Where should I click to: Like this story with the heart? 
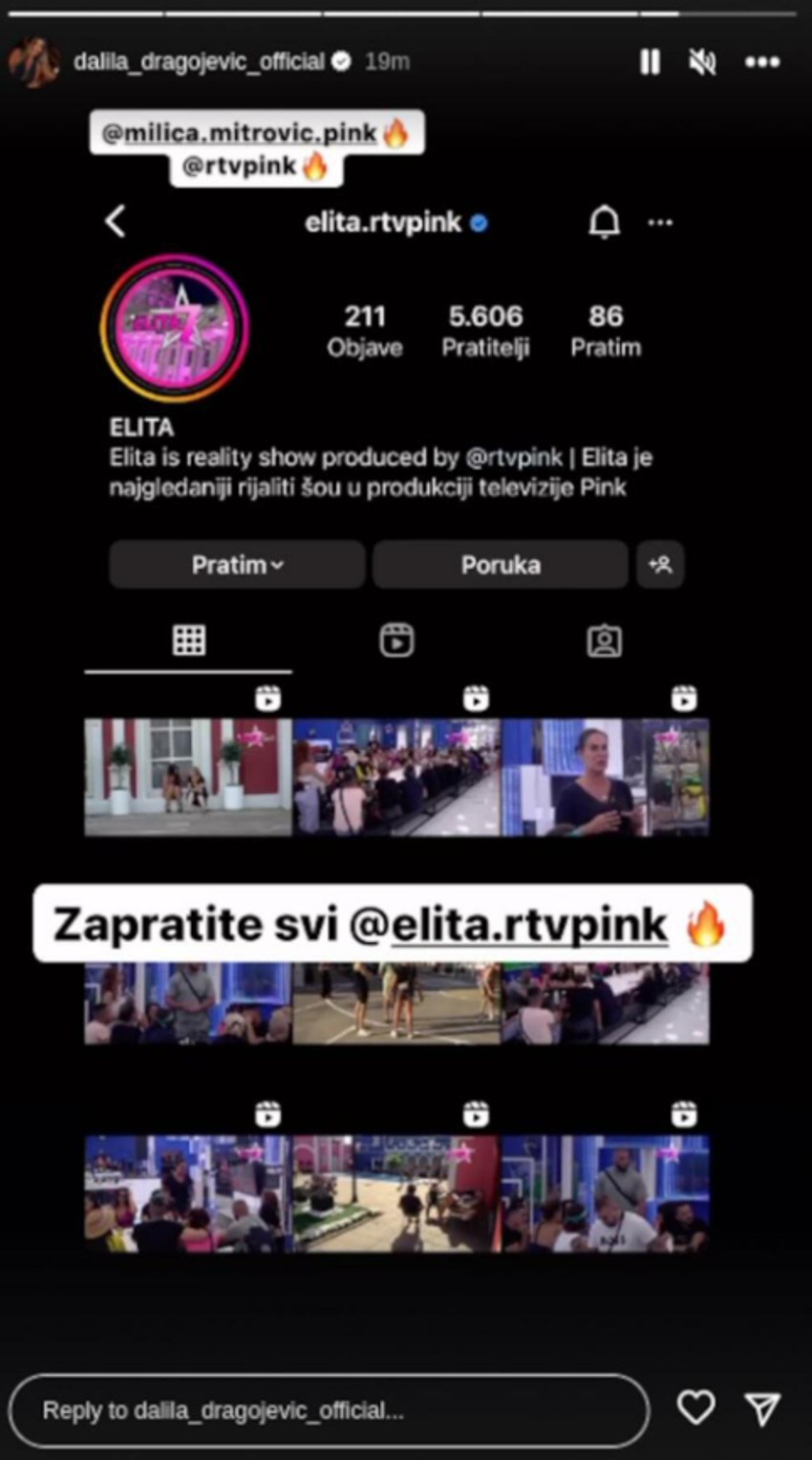click(x=695, y=1407)
